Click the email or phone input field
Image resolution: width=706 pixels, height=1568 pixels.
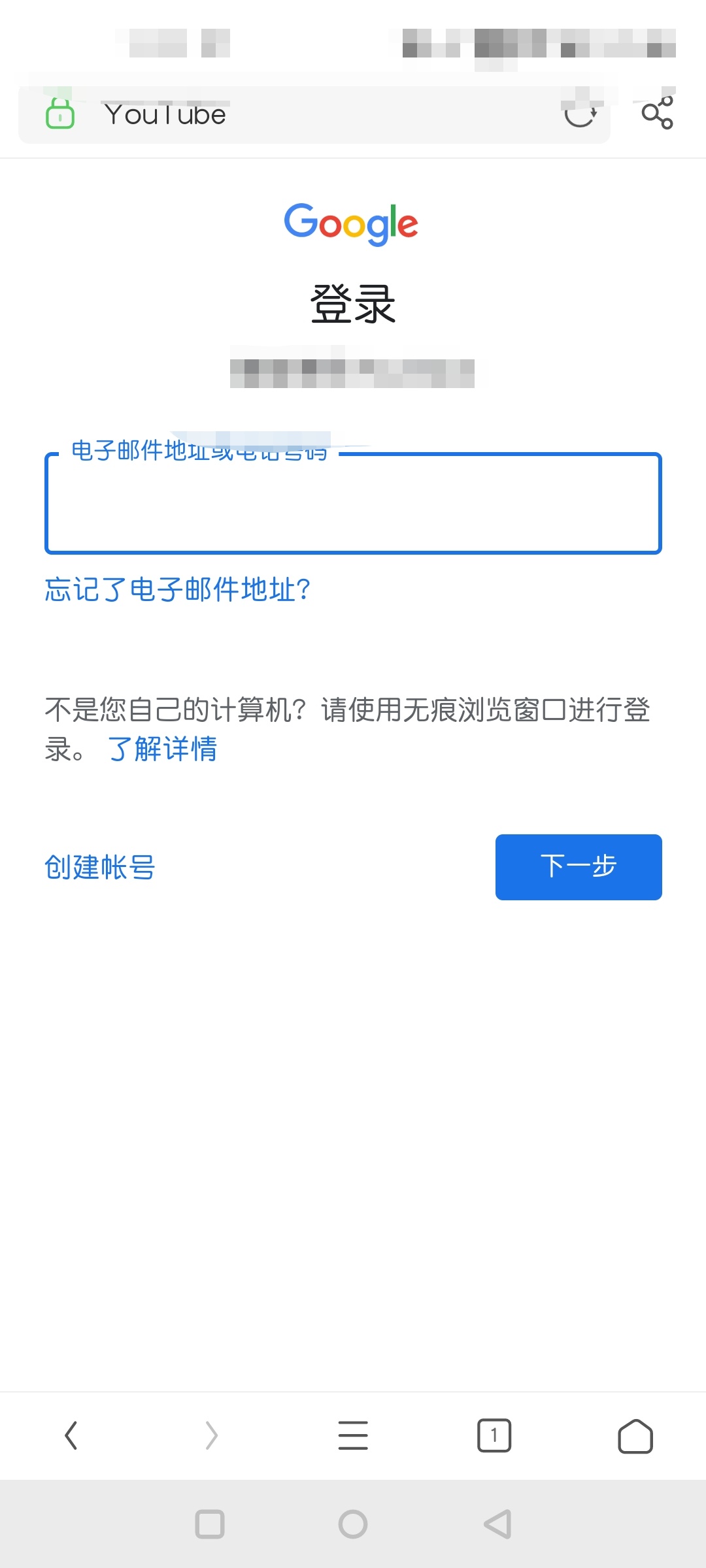[x=353, y=503]
